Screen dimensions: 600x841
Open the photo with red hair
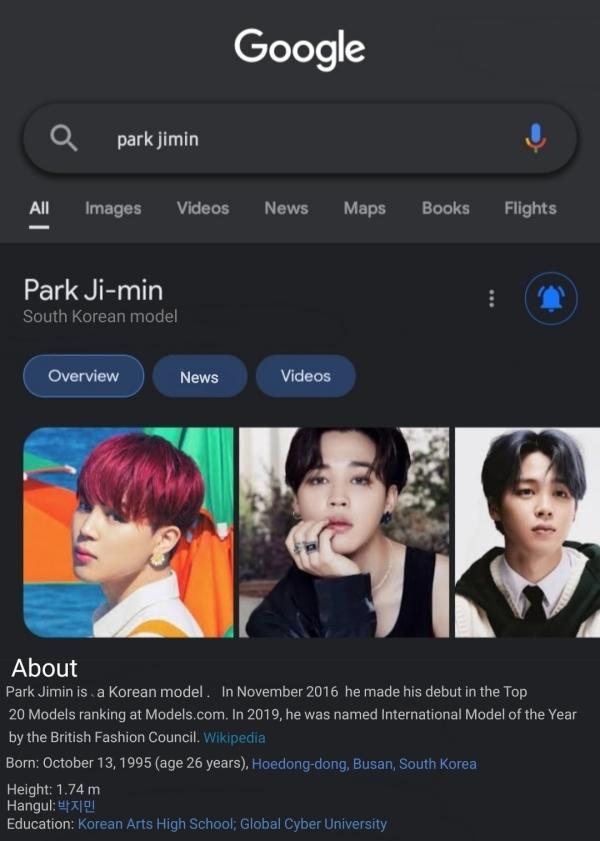[128, 532]
